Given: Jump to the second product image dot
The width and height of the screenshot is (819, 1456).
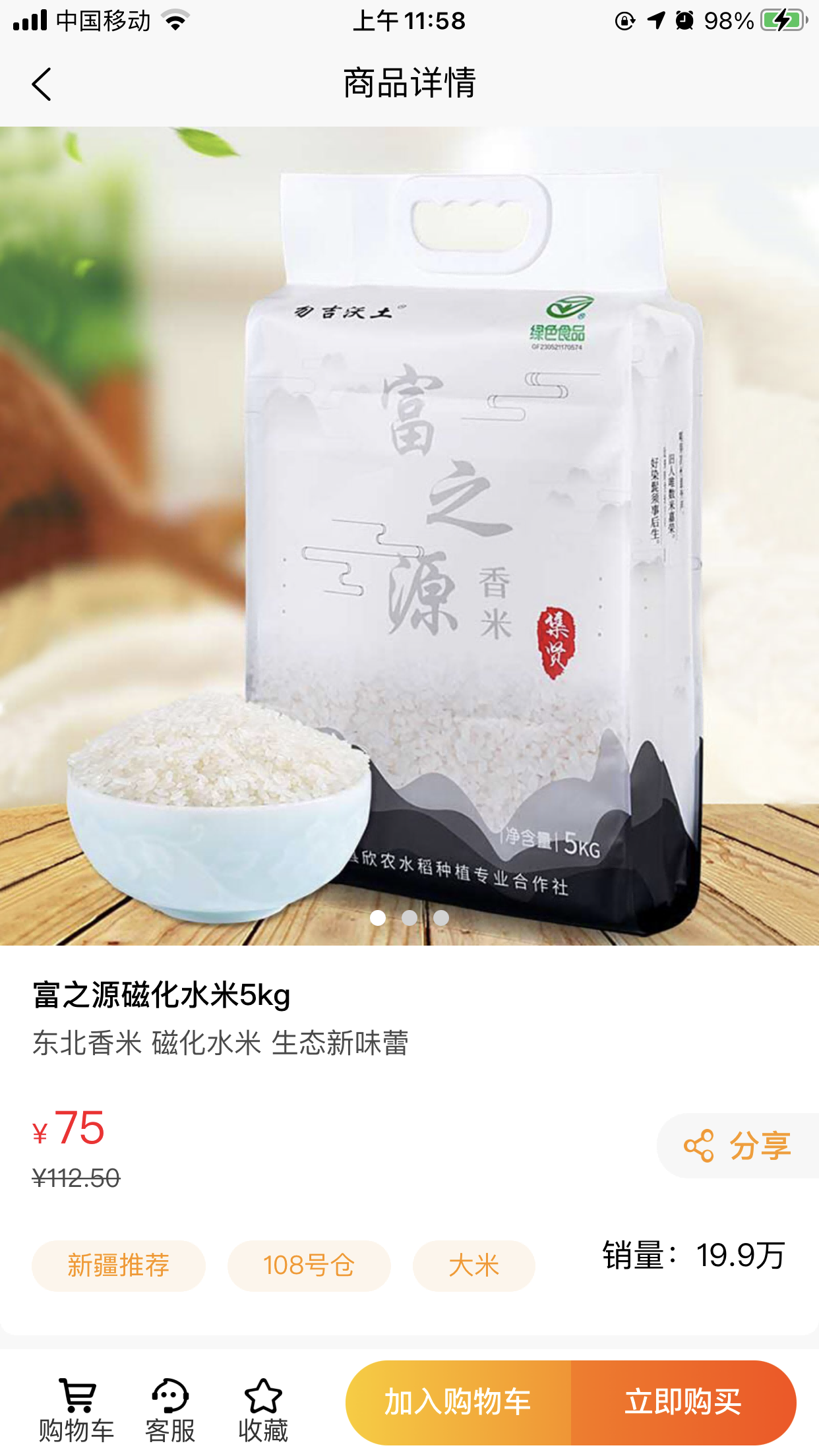Looking at the screenshot, I should (409, 918).
